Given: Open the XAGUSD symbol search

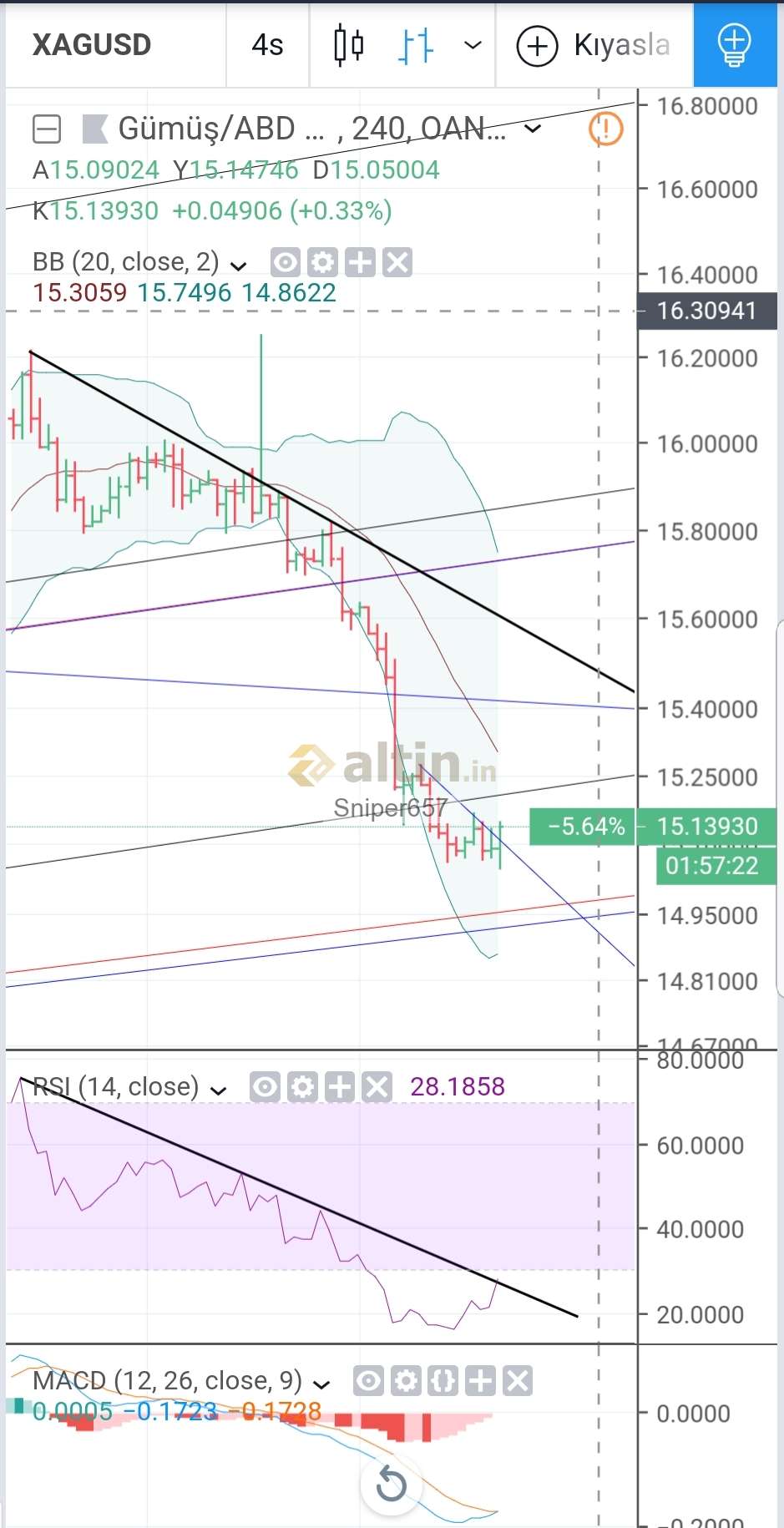Looking at the screenshot, I should pos(92,44).
